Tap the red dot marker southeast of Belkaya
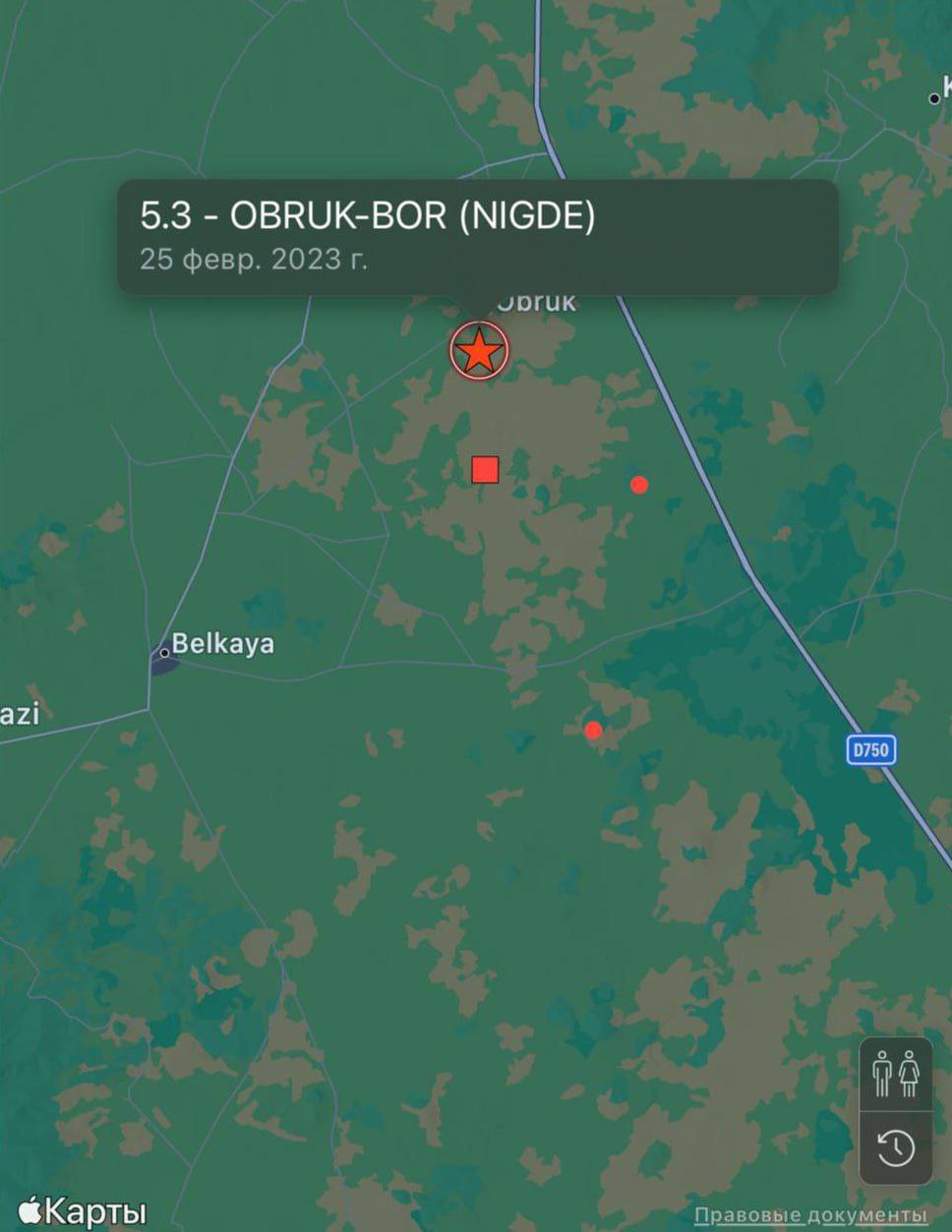This screenshot has width=952, height=1232. 593,730
